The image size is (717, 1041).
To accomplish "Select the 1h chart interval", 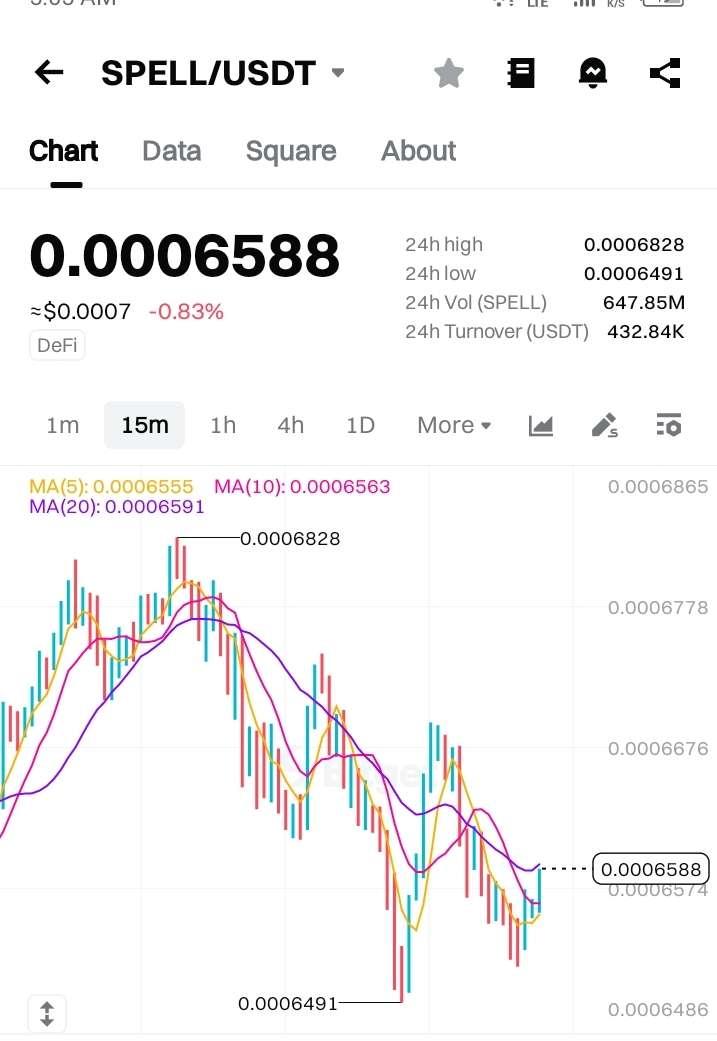I will coord(223,425).
